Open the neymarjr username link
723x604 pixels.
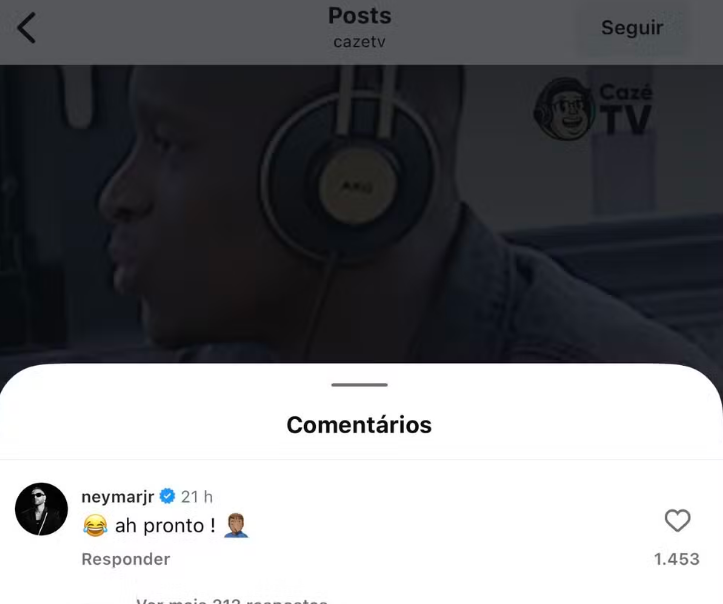[x=117, y=497]
